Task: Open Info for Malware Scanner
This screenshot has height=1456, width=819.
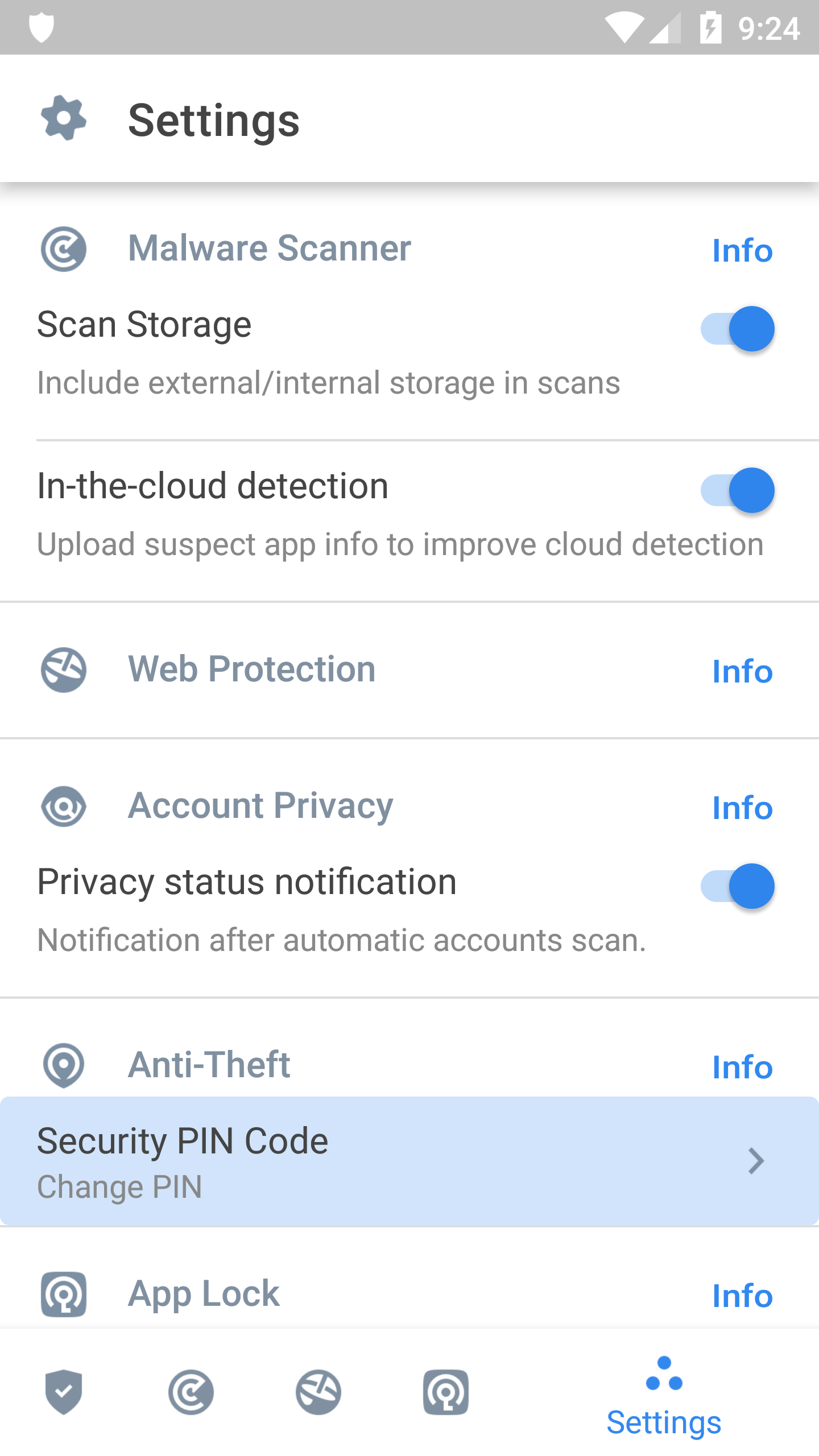Action: [742, 250]
